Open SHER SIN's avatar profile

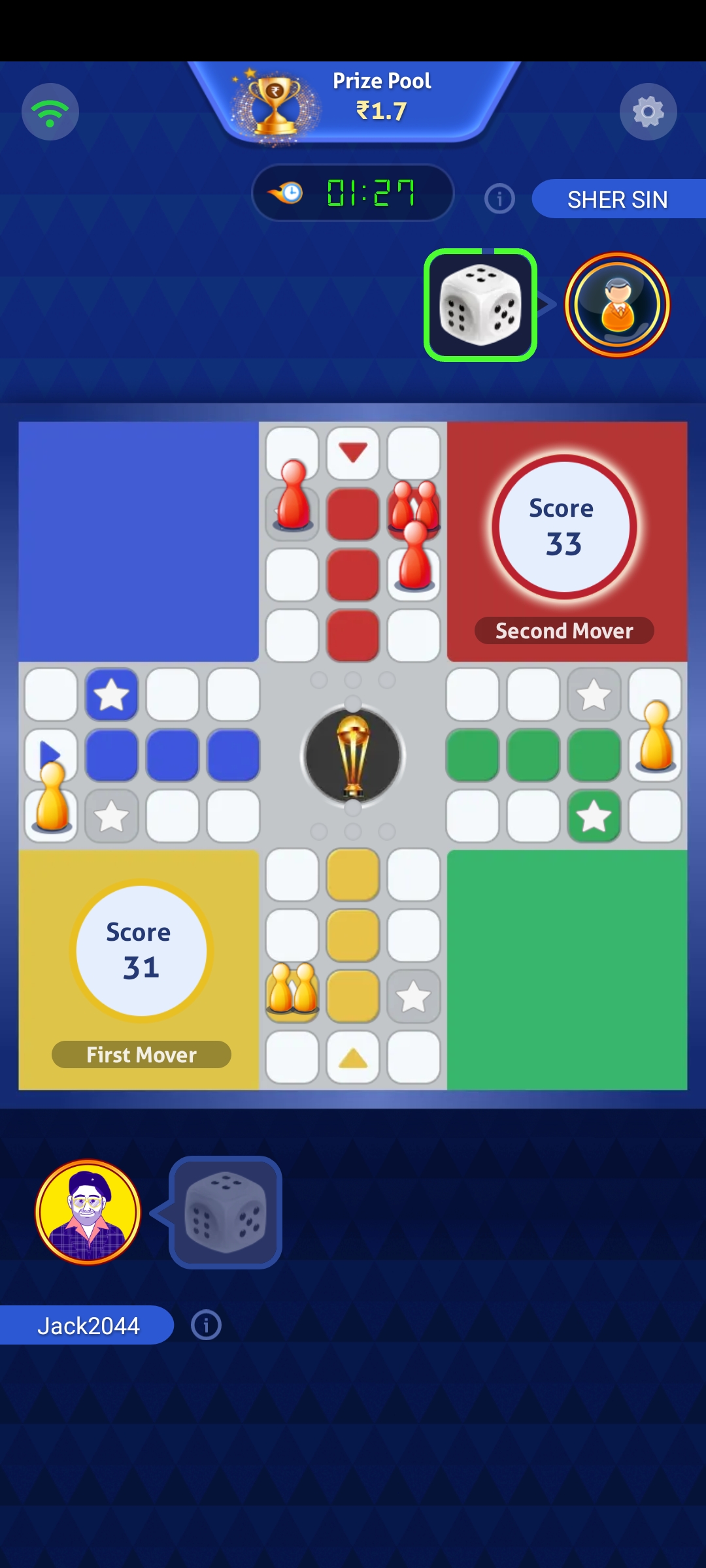click(x=617, y=305)
